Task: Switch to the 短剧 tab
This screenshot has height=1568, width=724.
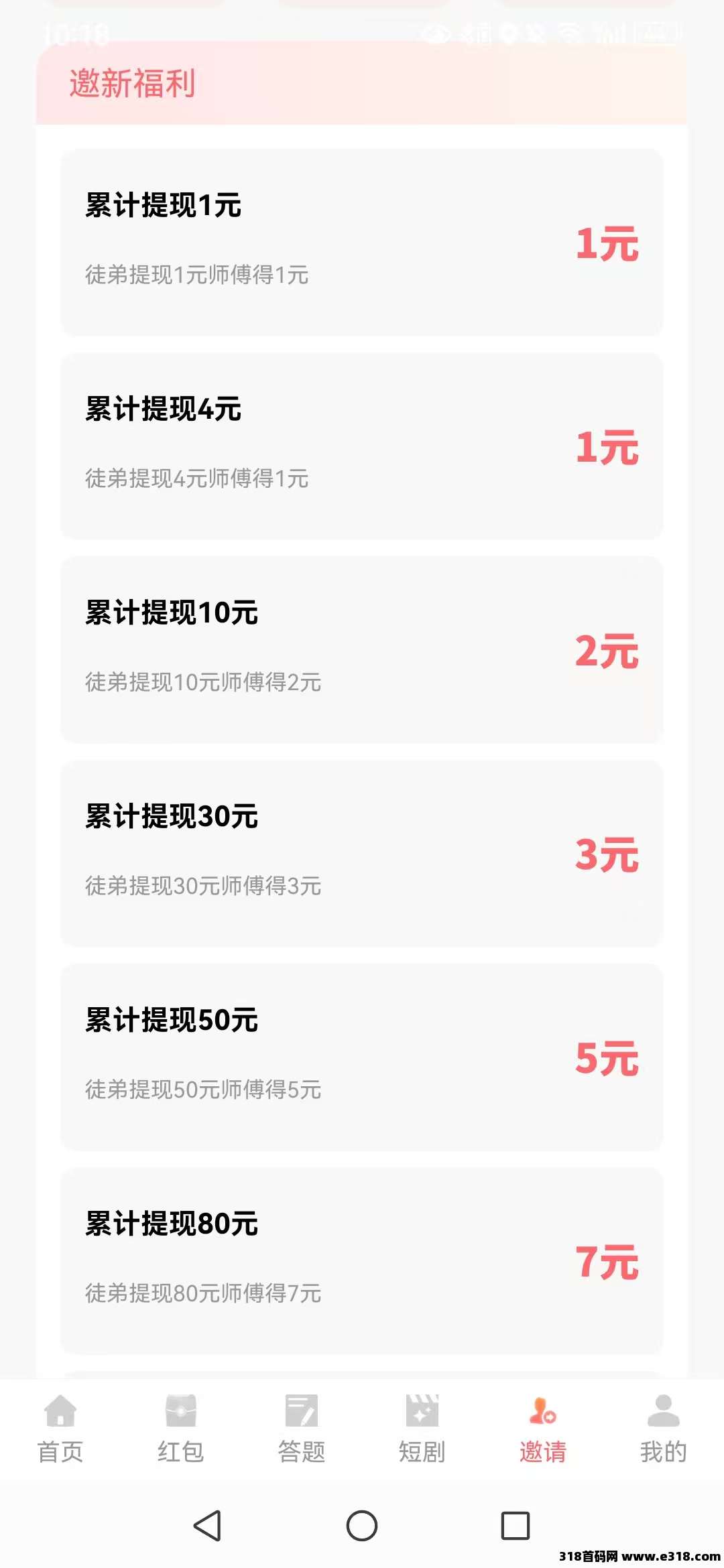Action: (x=422, y=1429)
